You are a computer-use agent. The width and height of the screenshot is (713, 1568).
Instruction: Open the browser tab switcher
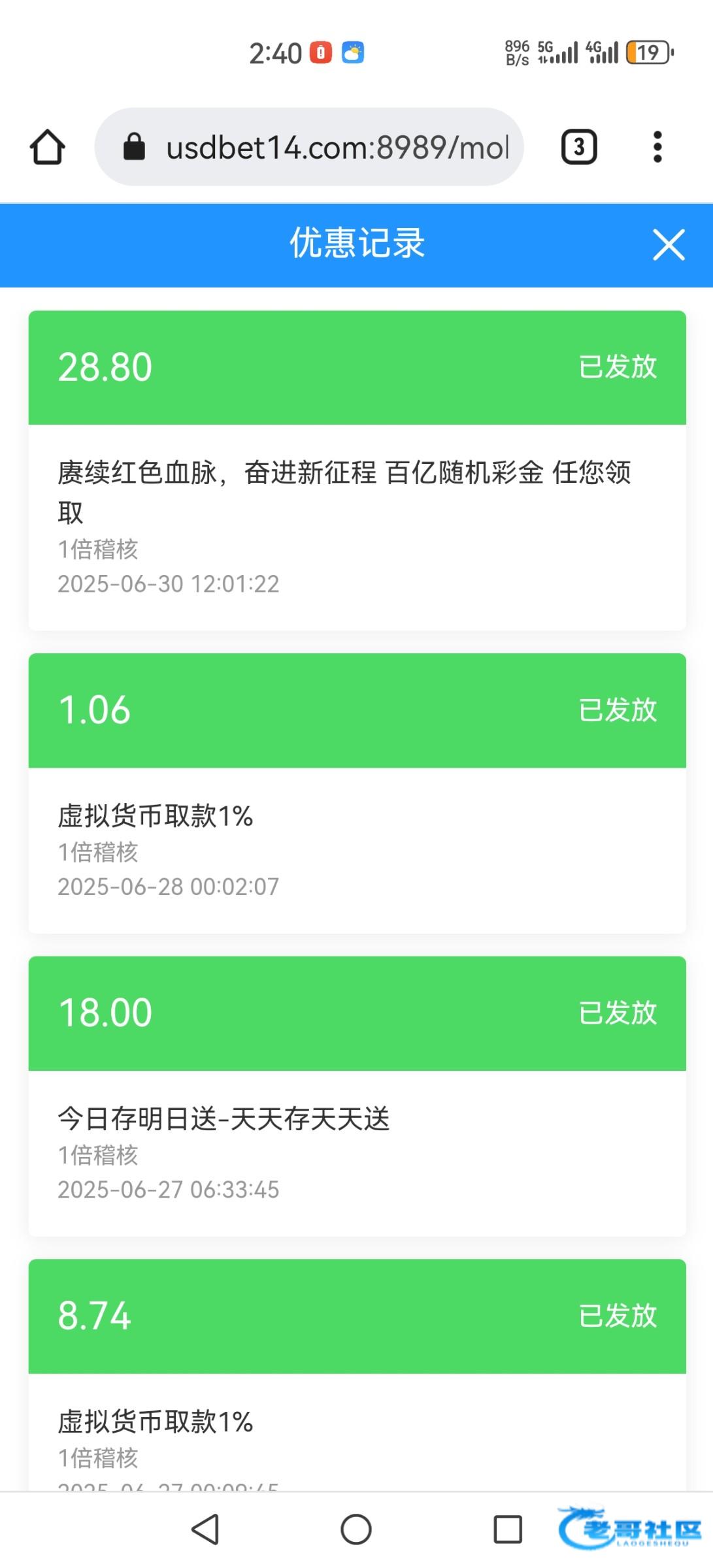click(579, 147)
